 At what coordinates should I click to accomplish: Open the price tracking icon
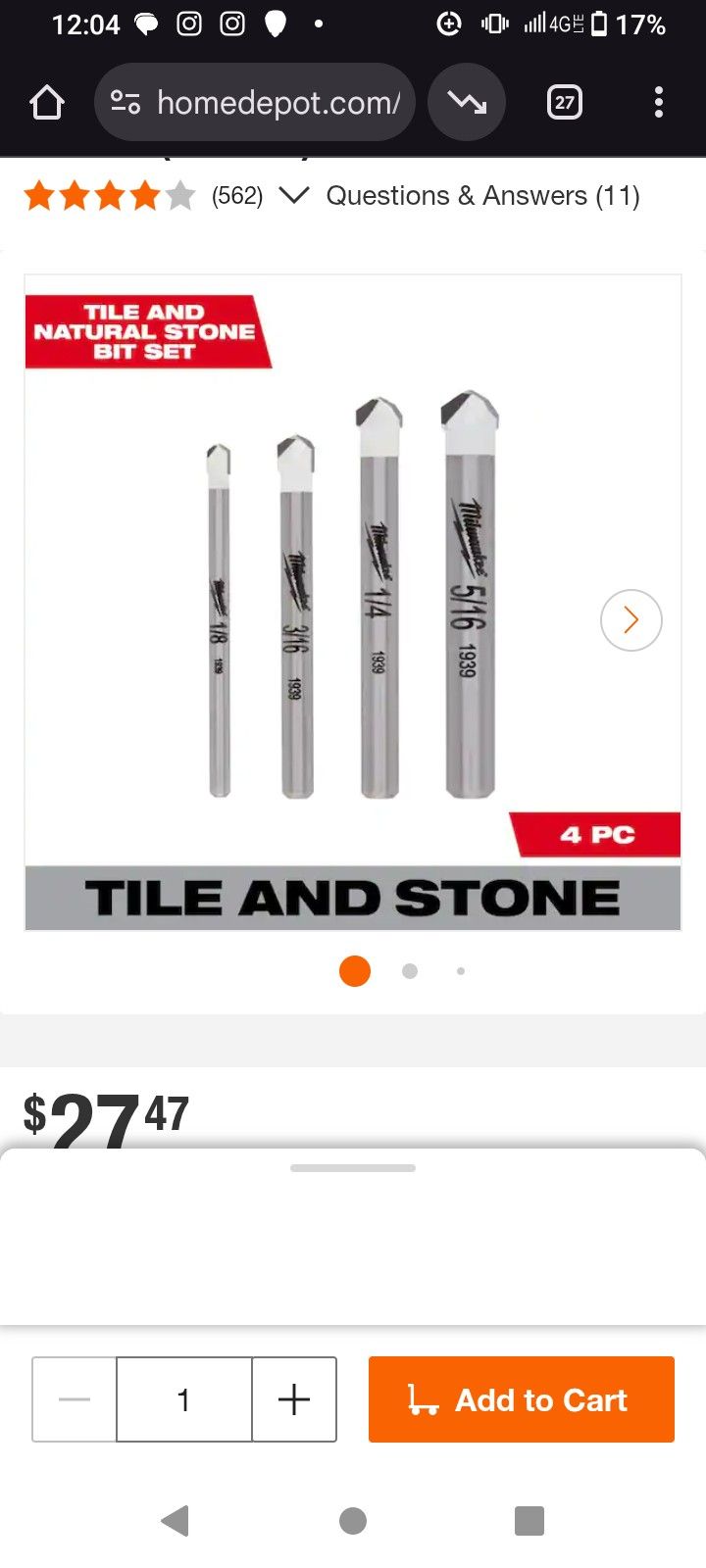(x=467, y=102)
